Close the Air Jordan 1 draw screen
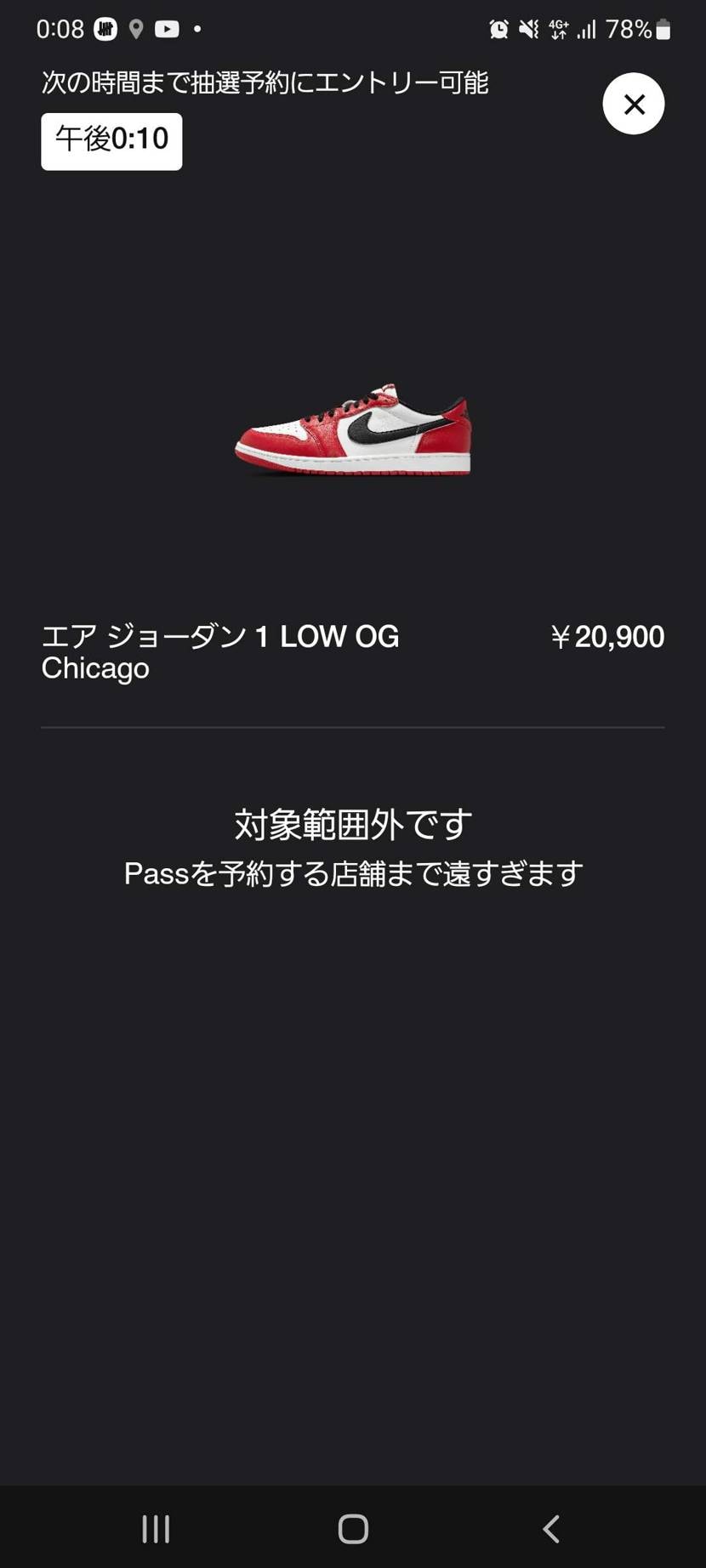This screenshot has width=706, height=1568. [634, 104]
